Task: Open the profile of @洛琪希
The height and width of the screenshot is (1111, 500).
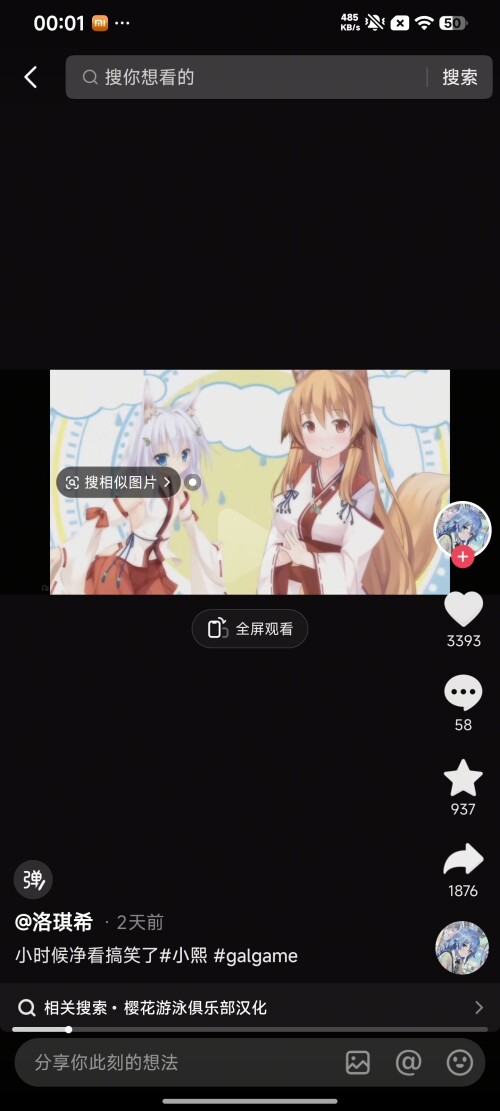Action: 54,922
